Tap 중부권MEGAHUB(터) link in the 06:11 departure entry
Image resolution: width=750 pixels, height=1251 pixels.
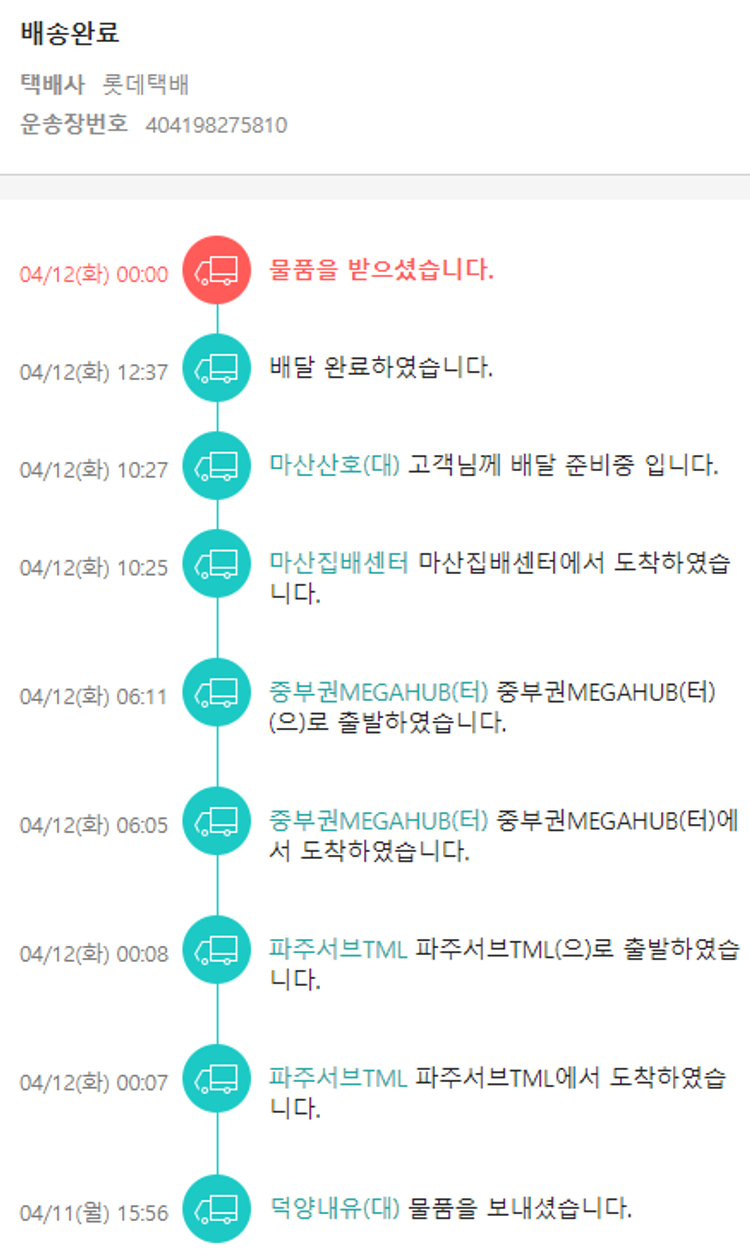378,691
